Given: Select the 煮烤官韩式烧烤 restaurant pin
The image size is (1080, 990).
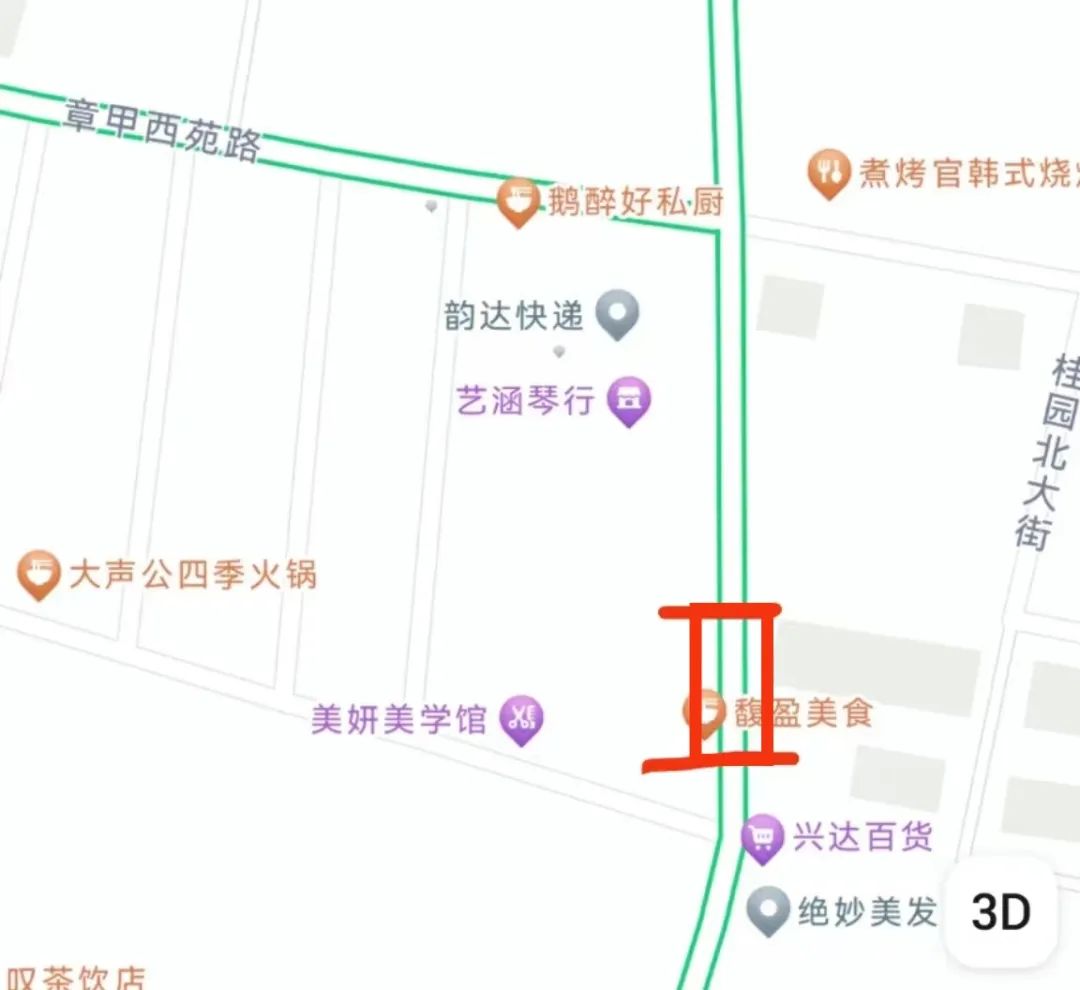Looking at the screenshot, I should (829, 173).
